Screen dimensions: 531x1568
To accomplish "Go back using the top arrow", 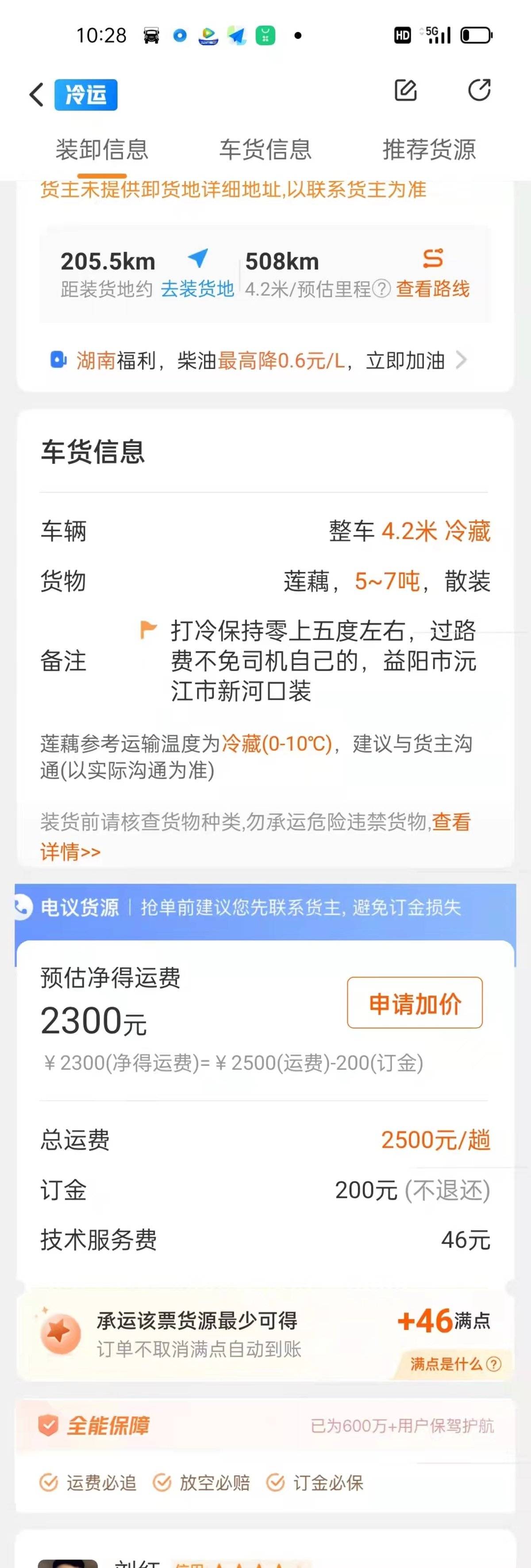I will click(x=36, y=94).
